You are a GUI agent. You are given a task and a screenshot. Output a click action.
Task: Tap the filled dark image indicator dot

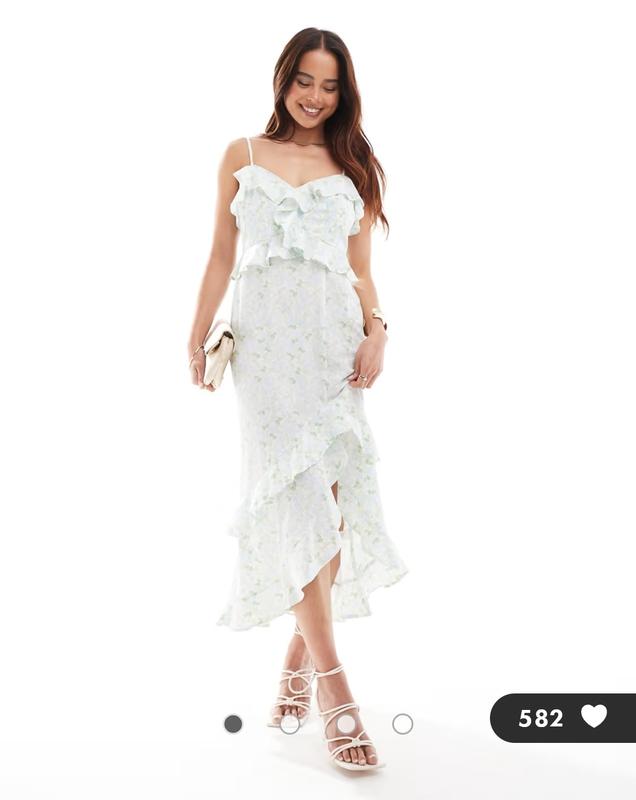[x=233, y=724]
